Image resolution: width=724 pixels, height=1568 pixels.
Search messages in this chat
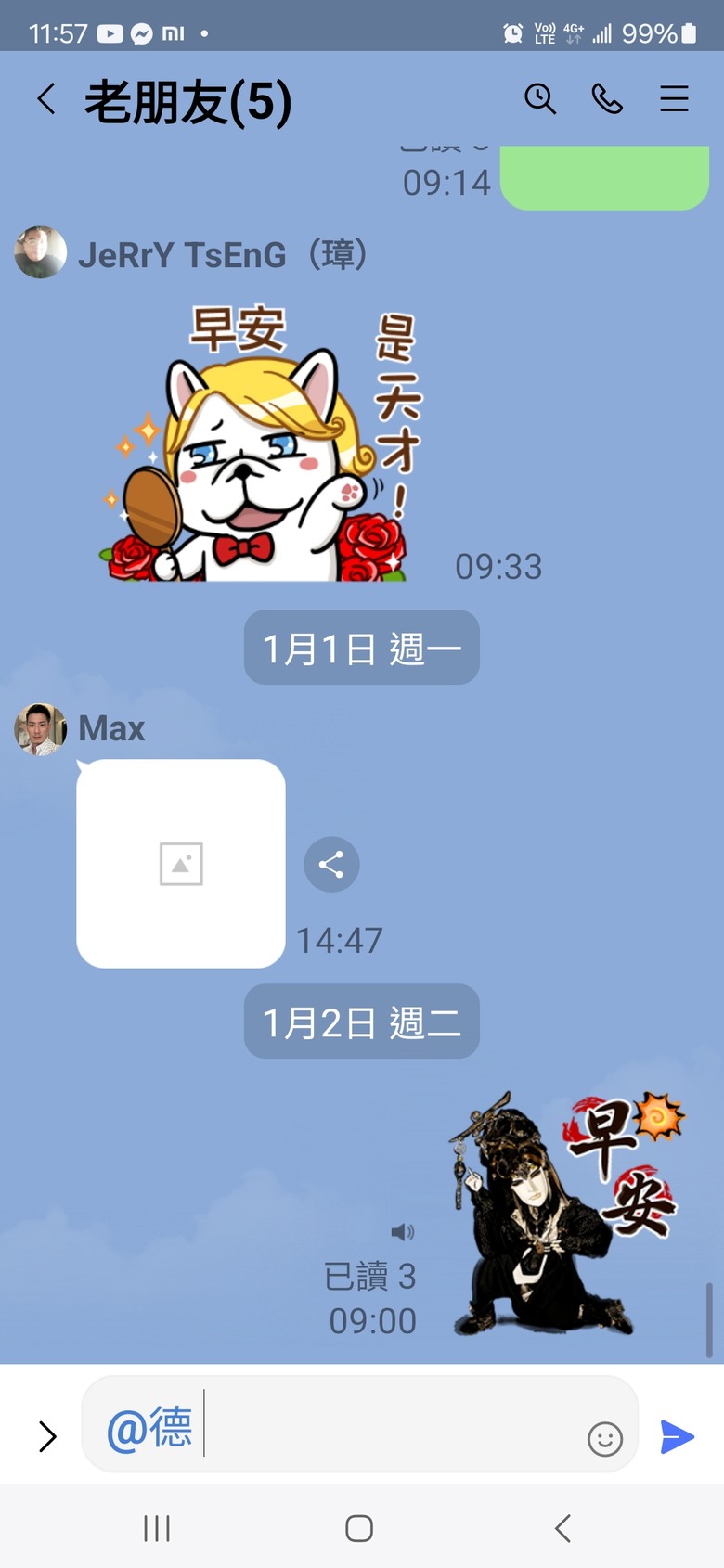pos(539,98)
